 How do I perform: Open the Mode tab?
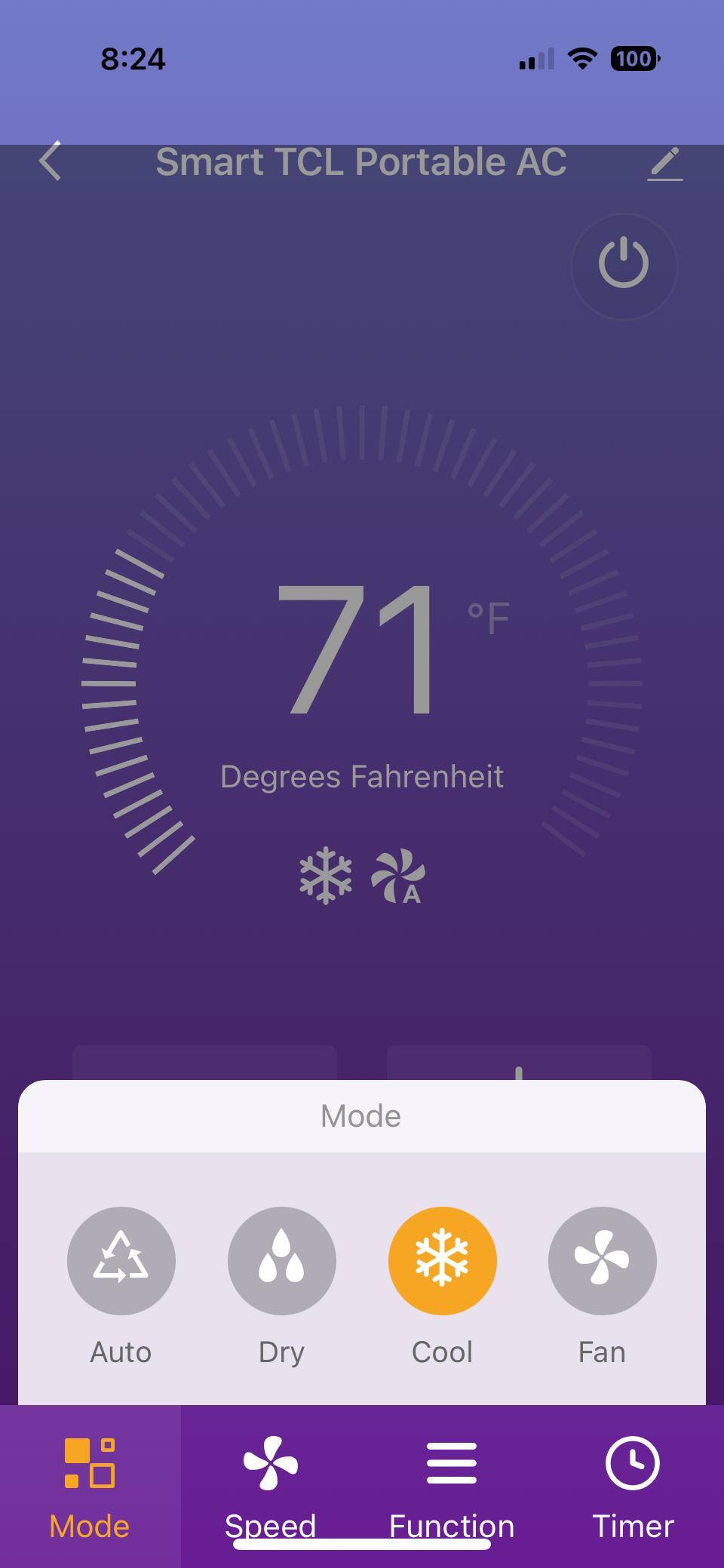click(x=90, y=1484)
